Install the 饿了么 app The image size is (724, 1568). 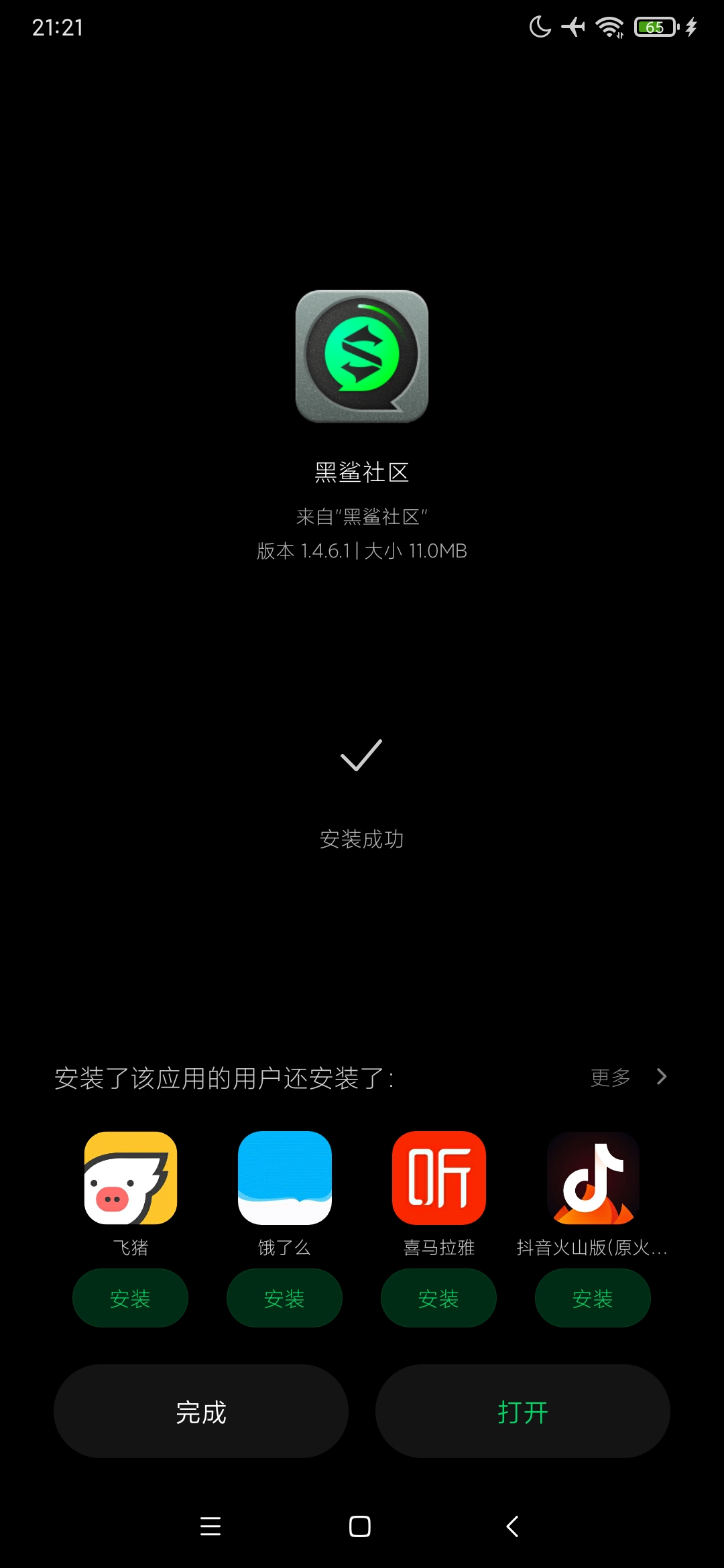(284, 1299)
